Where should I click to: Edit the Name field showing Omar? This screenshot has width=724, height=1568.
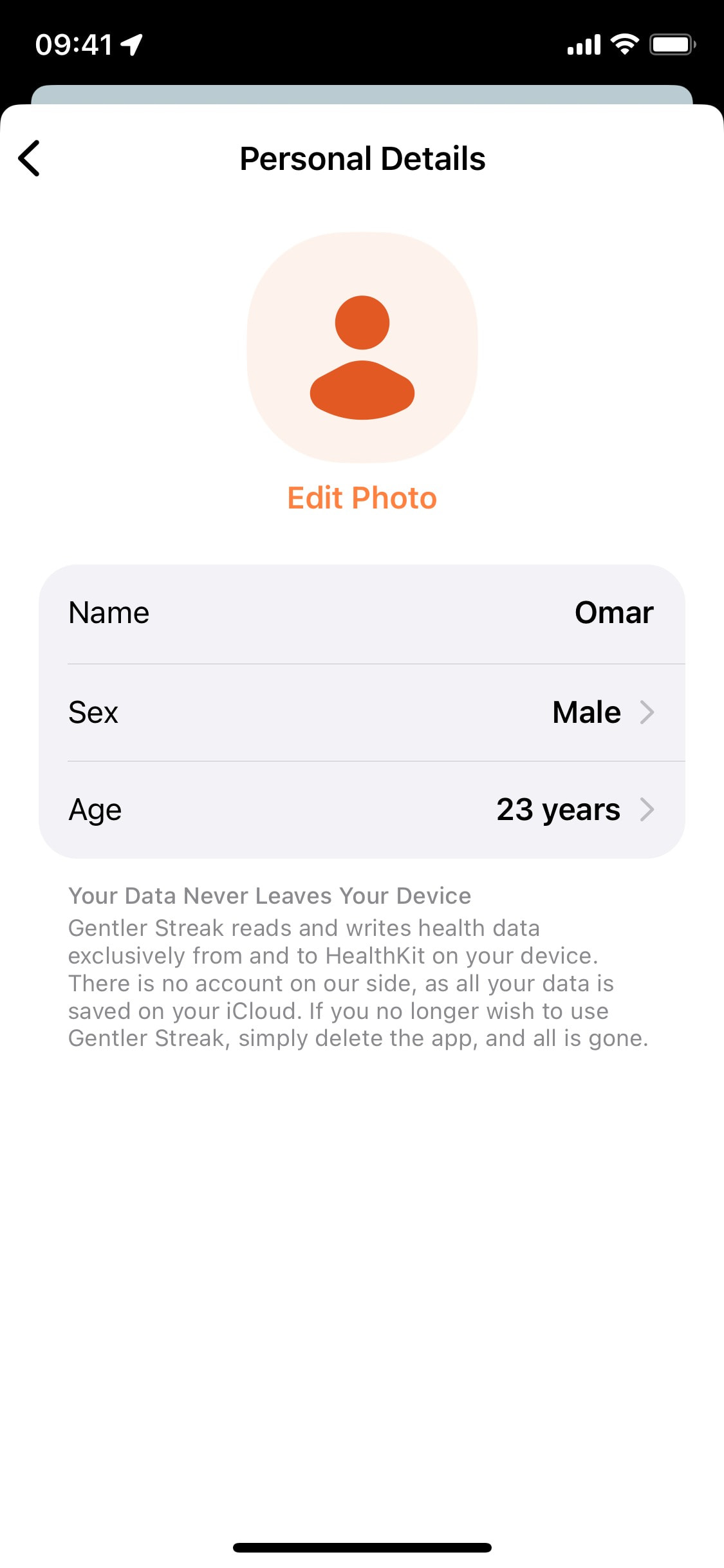tap(362, 614)
